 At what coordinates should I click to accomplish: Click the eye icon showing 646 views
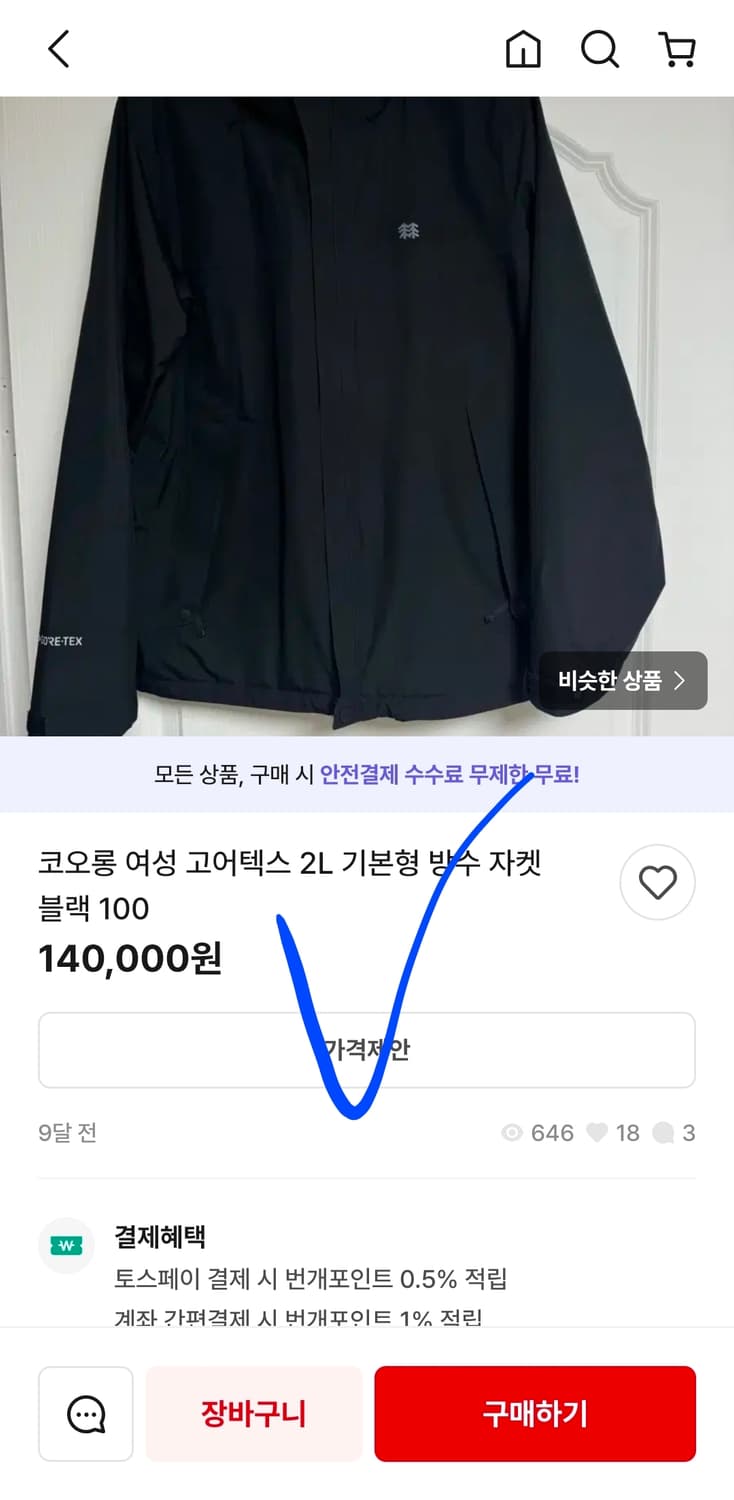coord(513,1132)
